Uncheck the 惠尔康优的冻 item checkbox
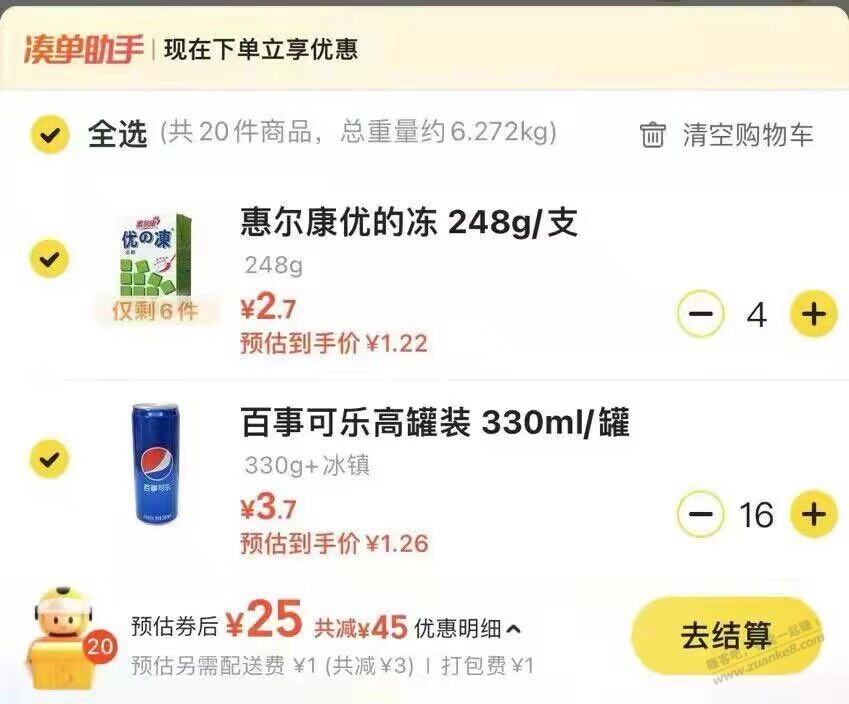 pos(50,260)
